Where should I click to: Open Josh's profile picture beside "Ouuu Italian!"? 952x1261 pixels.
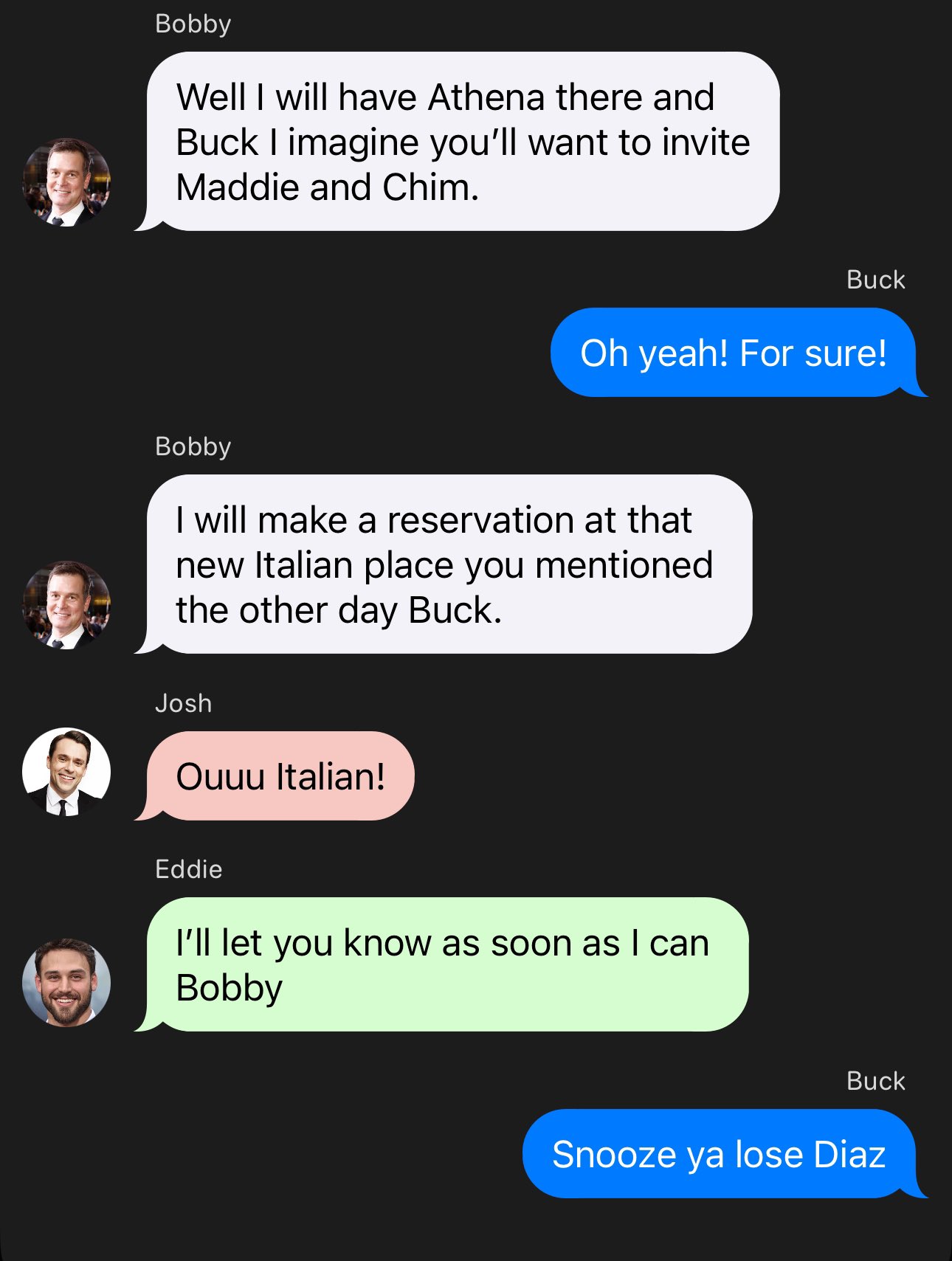coord(66,772)
